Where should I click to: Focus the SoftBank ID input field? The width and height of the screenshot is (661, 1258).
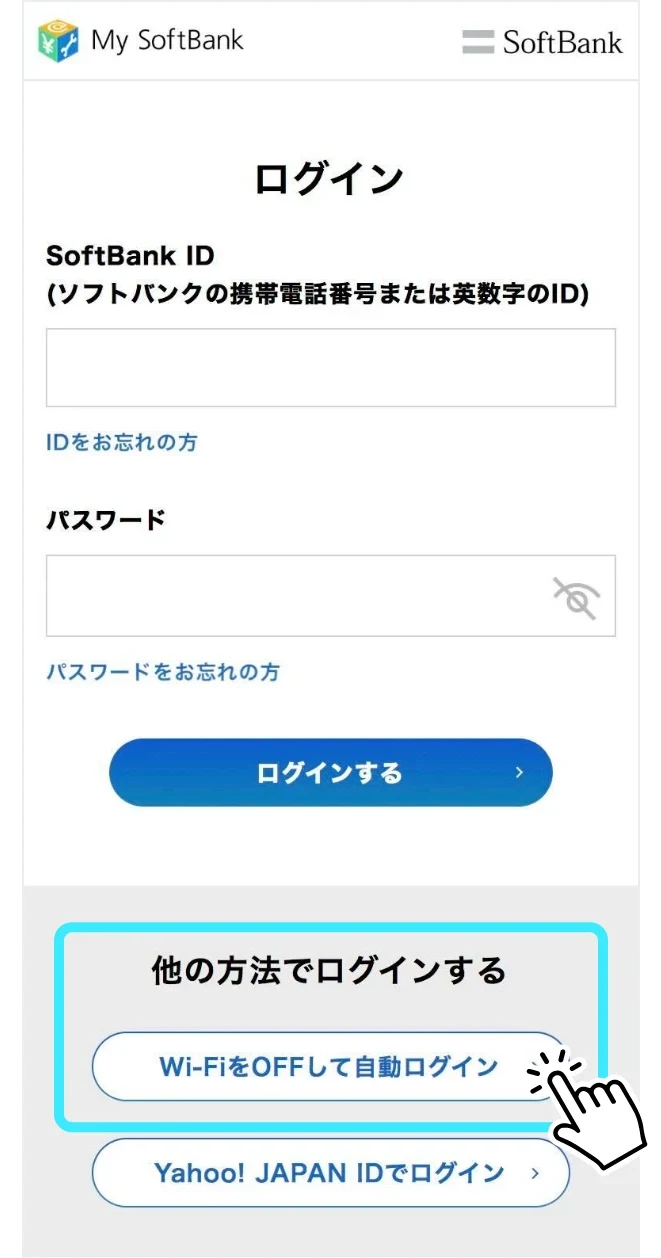(x=330, y=367)
